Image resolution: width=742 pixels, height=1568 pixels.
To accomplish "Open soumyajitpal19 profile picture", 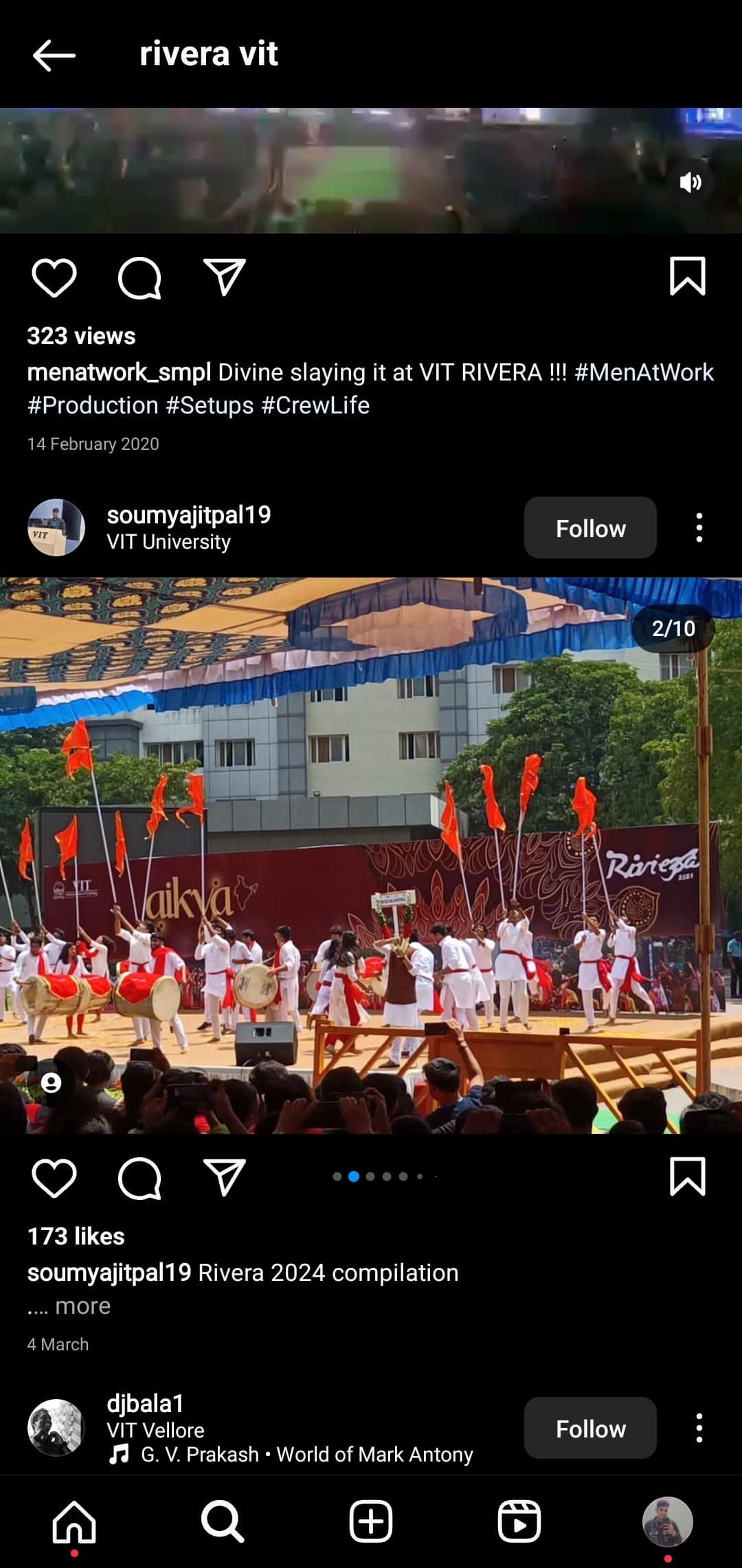I will coord(56,527).
